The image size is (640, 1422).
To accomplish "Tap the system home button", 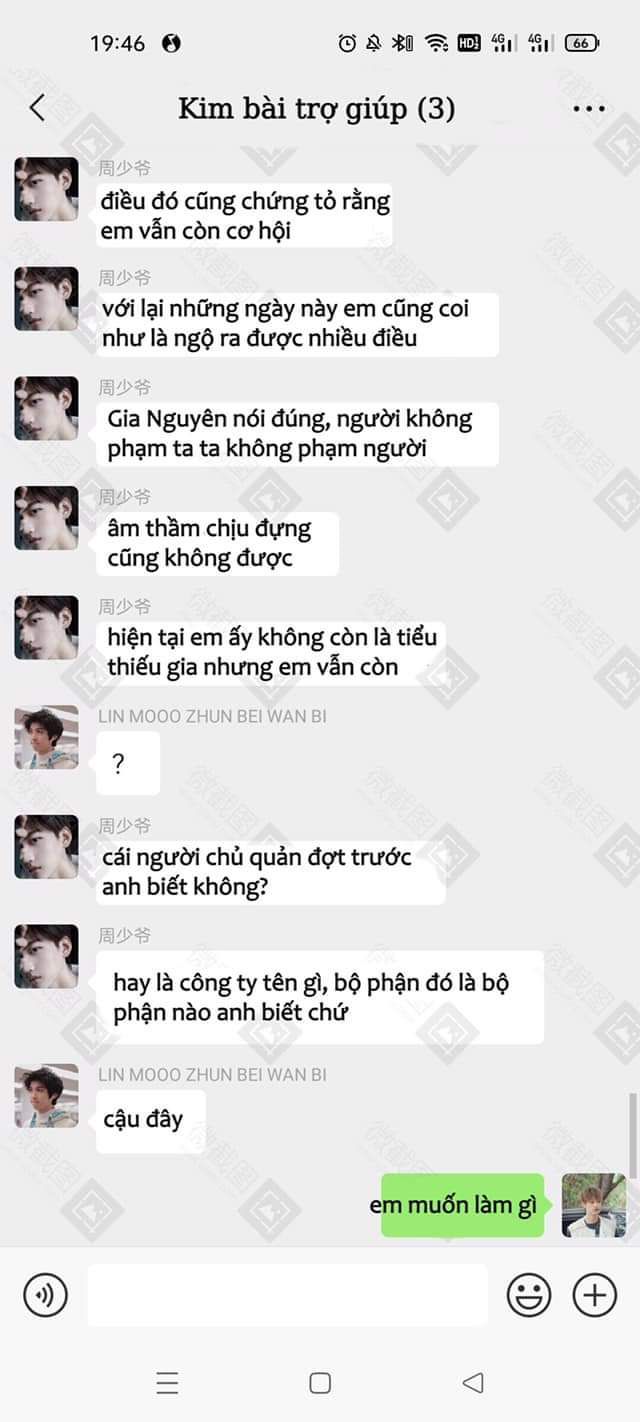I will pyautogui.click(x=320, y=1383).
